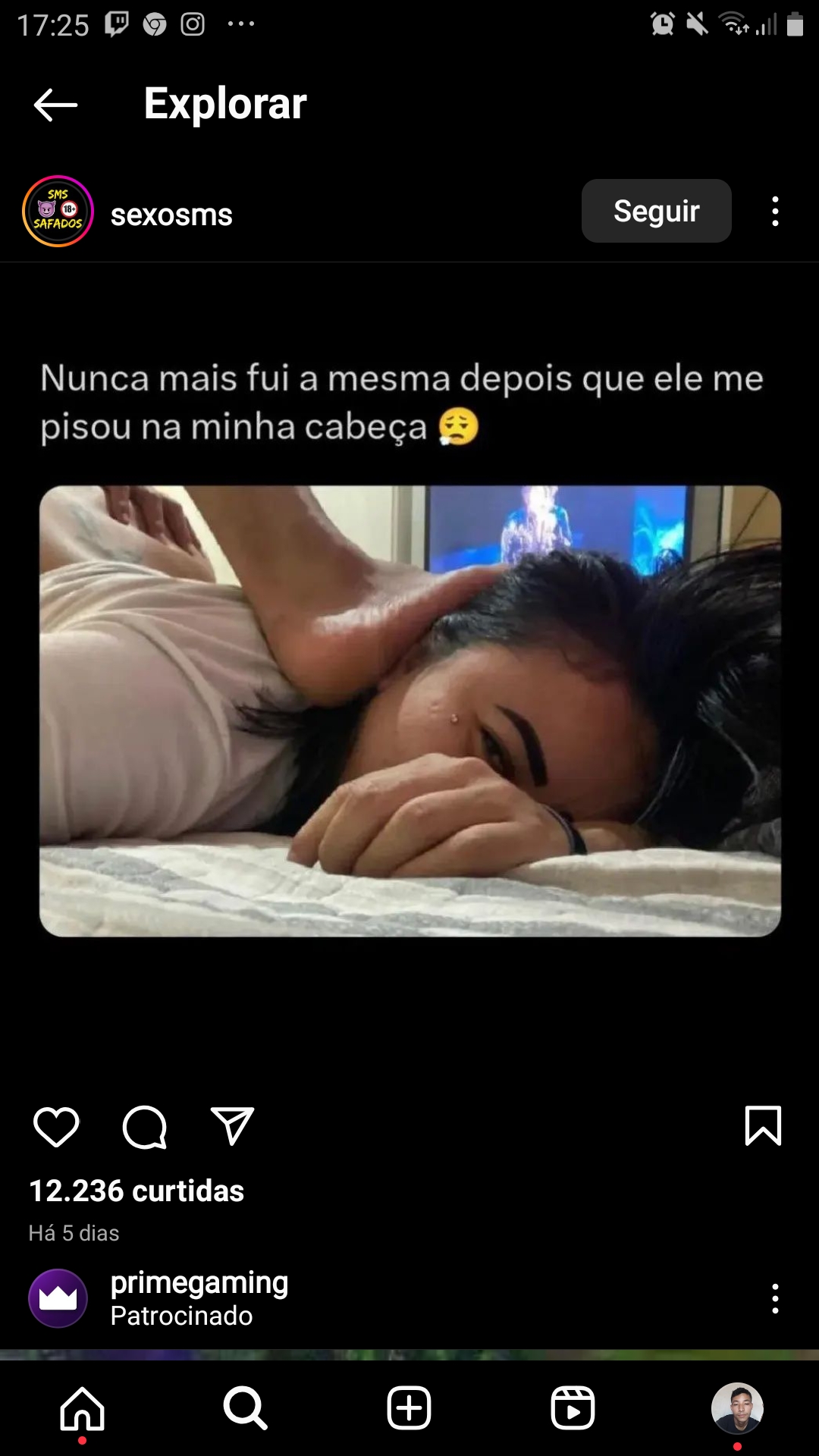Open the primegaming sponsored profile

coord(199,1283)
